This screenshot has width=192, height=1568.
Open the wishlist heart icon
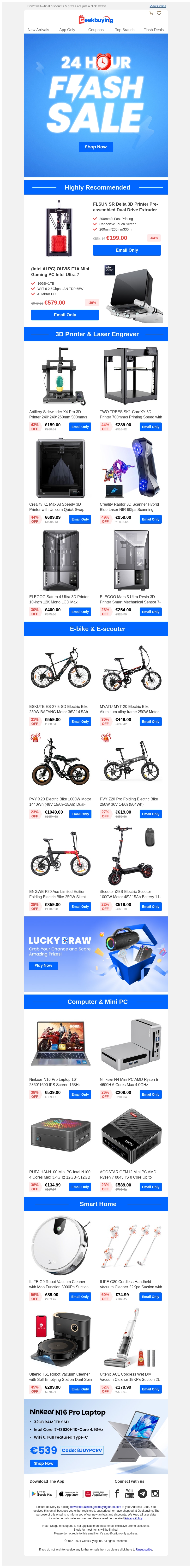(159, 13)
